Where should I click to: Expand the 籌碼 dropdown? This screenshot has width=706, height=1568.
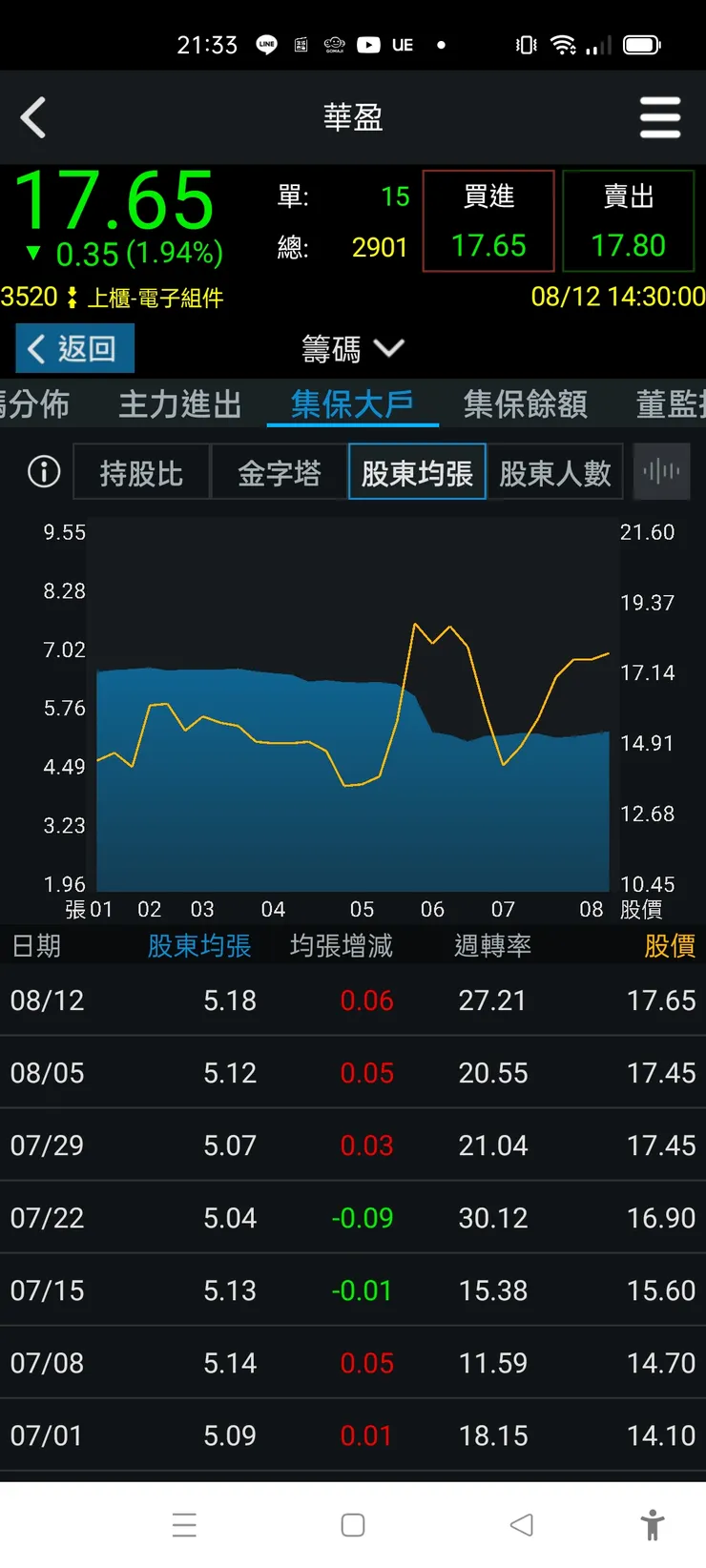pyautogui.click(x=352, y=349)
